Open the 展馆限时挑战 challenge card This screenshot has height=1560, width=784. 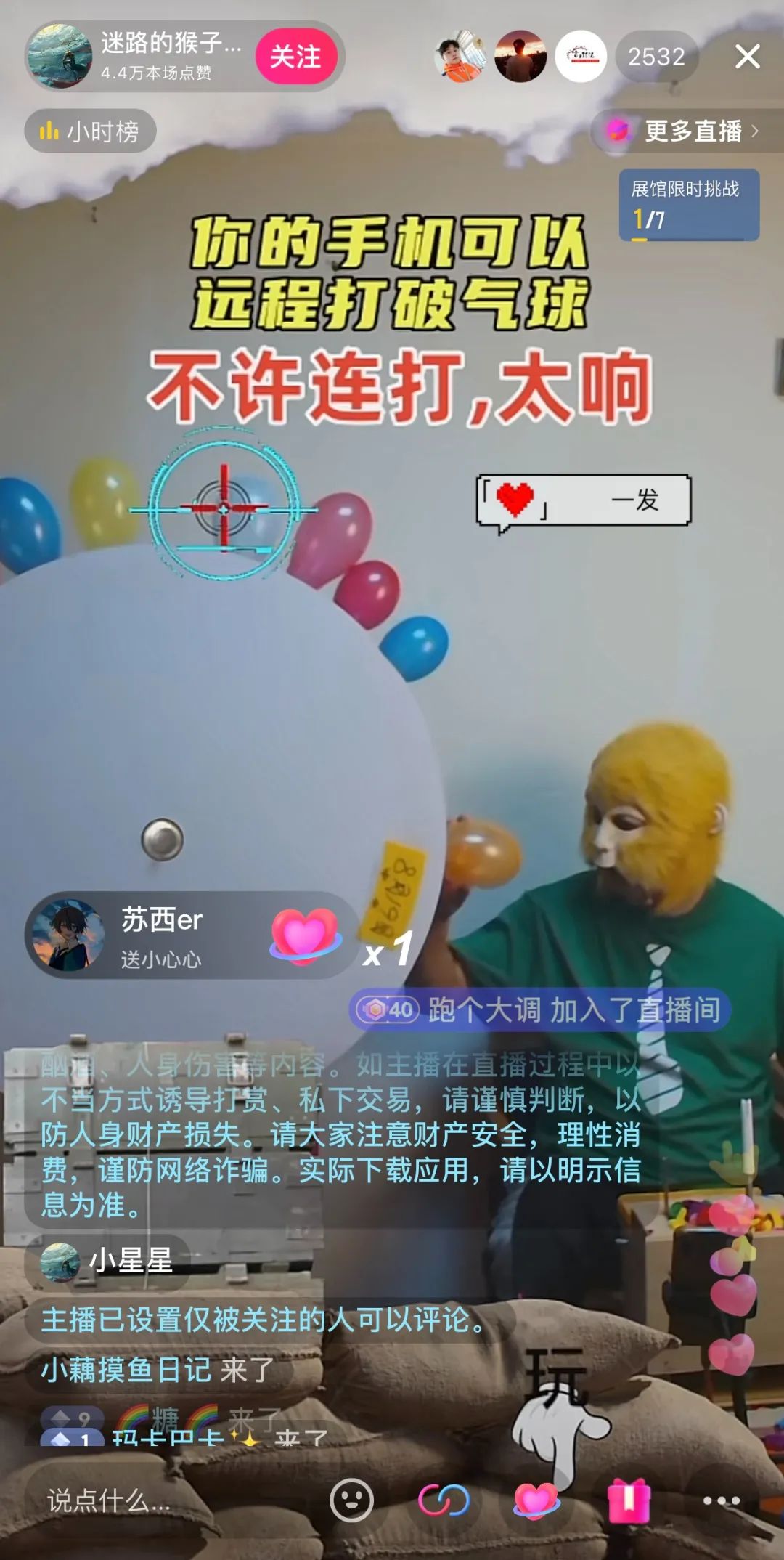[689, 205]
